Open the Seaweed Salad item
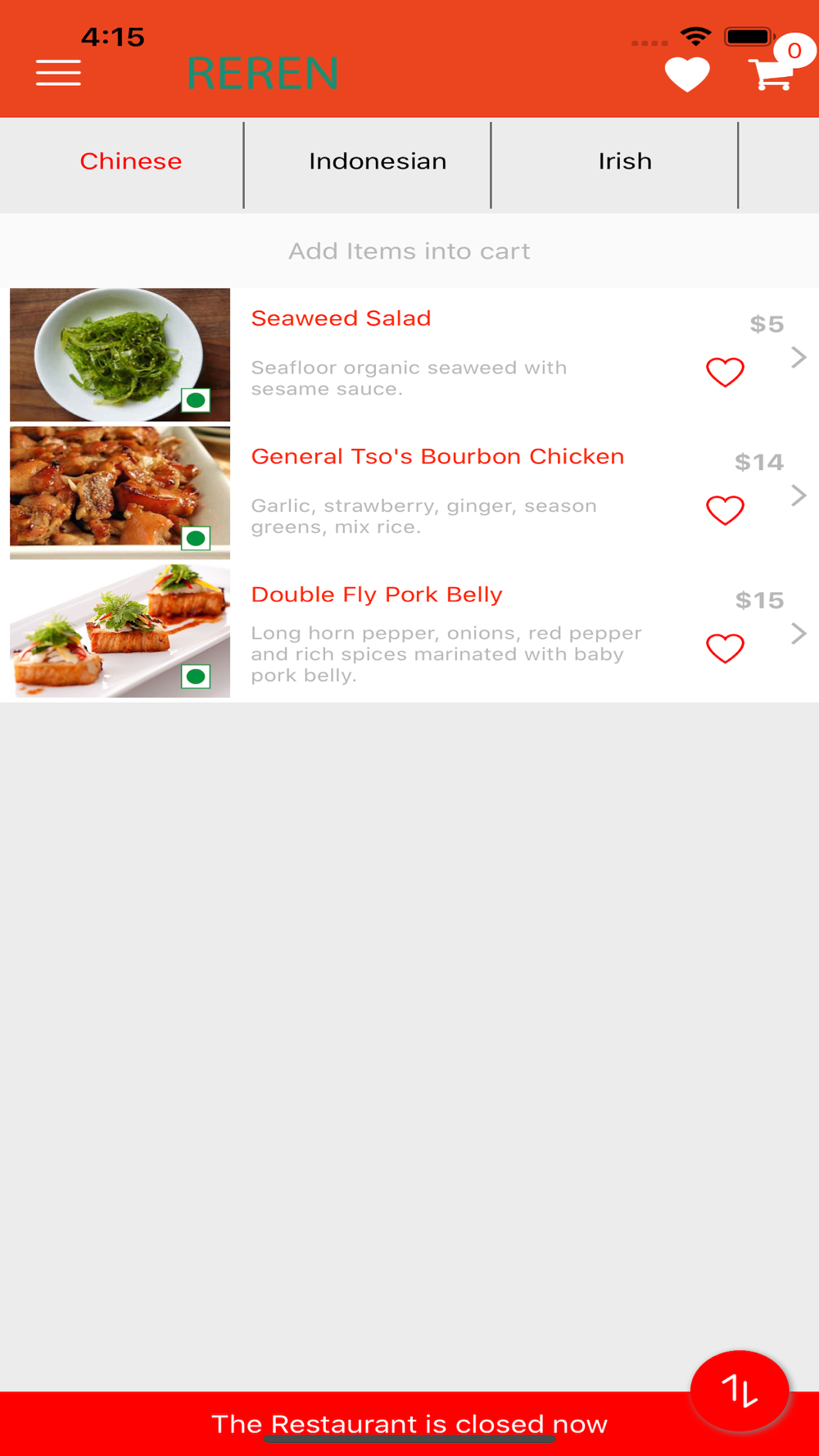Viewport: 819px width, 1456px height. (x=409, y=355)
